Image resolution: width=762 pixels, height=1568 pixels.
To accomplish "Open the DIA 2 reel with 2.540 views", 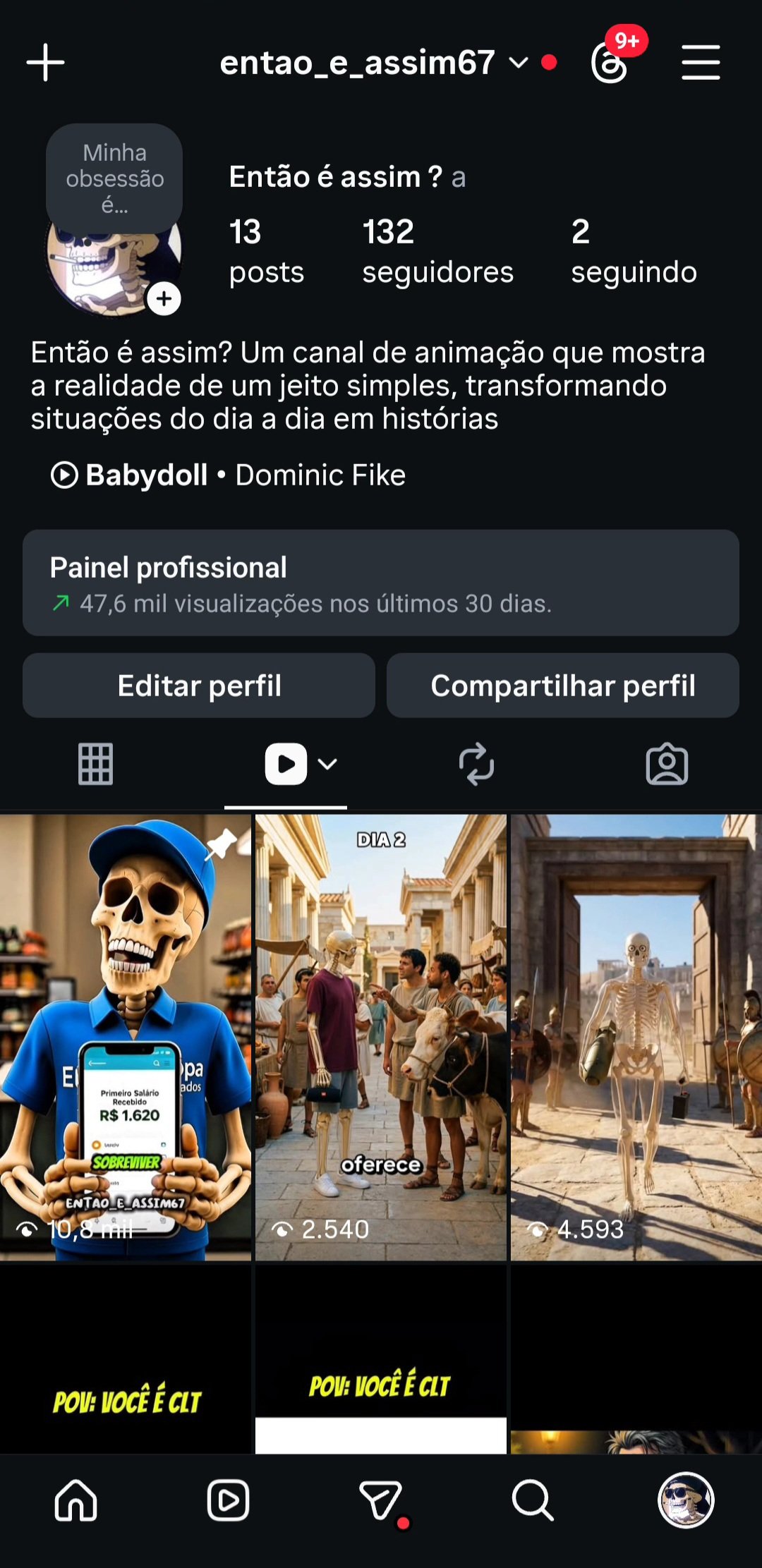I will click(381, 1037).
